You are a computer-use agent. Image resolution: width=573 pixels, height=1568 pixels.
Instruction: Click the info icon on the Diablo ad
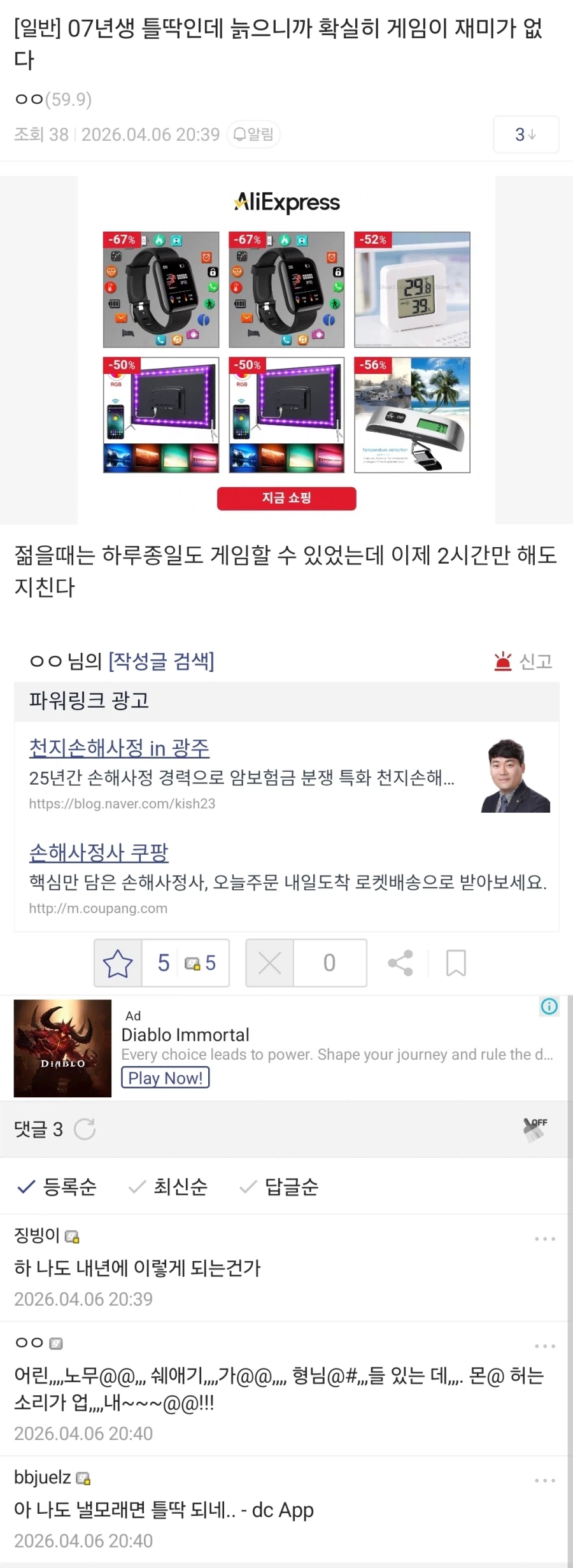[x=548, y=1007]
